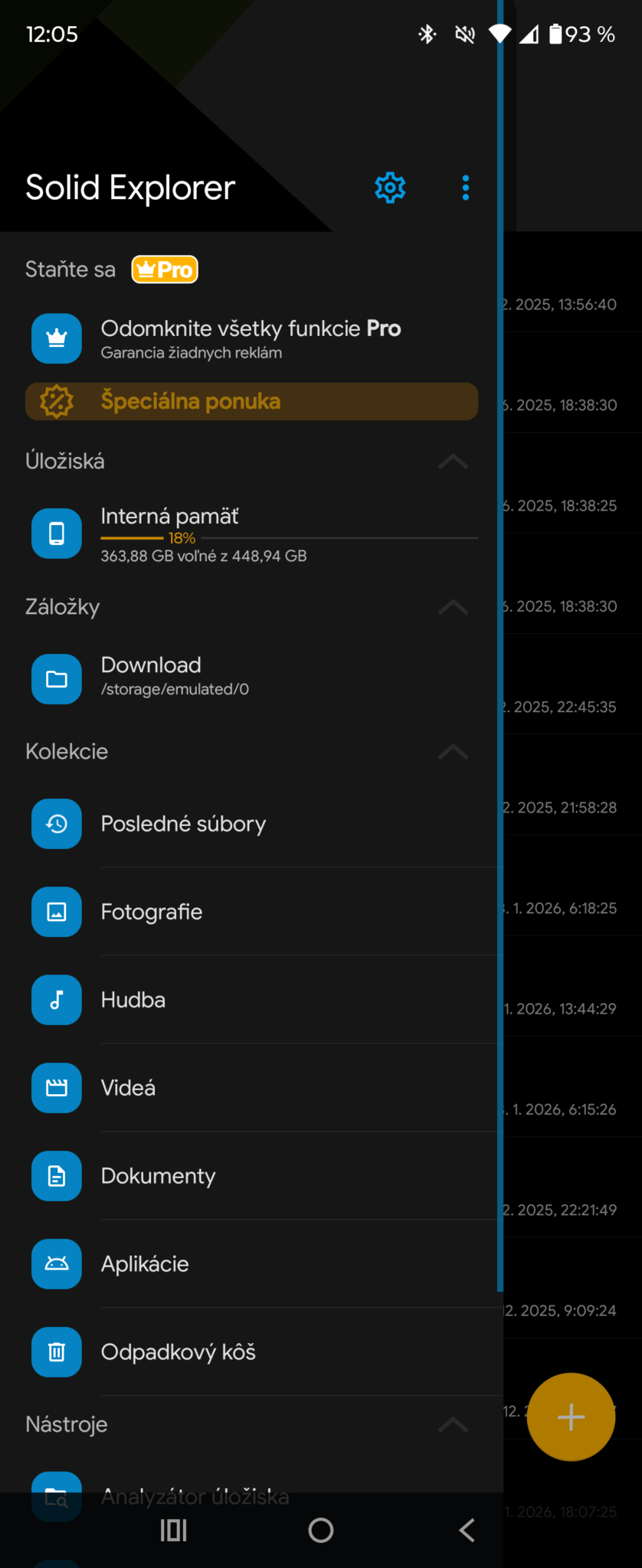The height and width of the screenshot is (1568, 642).
Task: Open Solid Explorer settings gear
Action: tap(390, 188)
